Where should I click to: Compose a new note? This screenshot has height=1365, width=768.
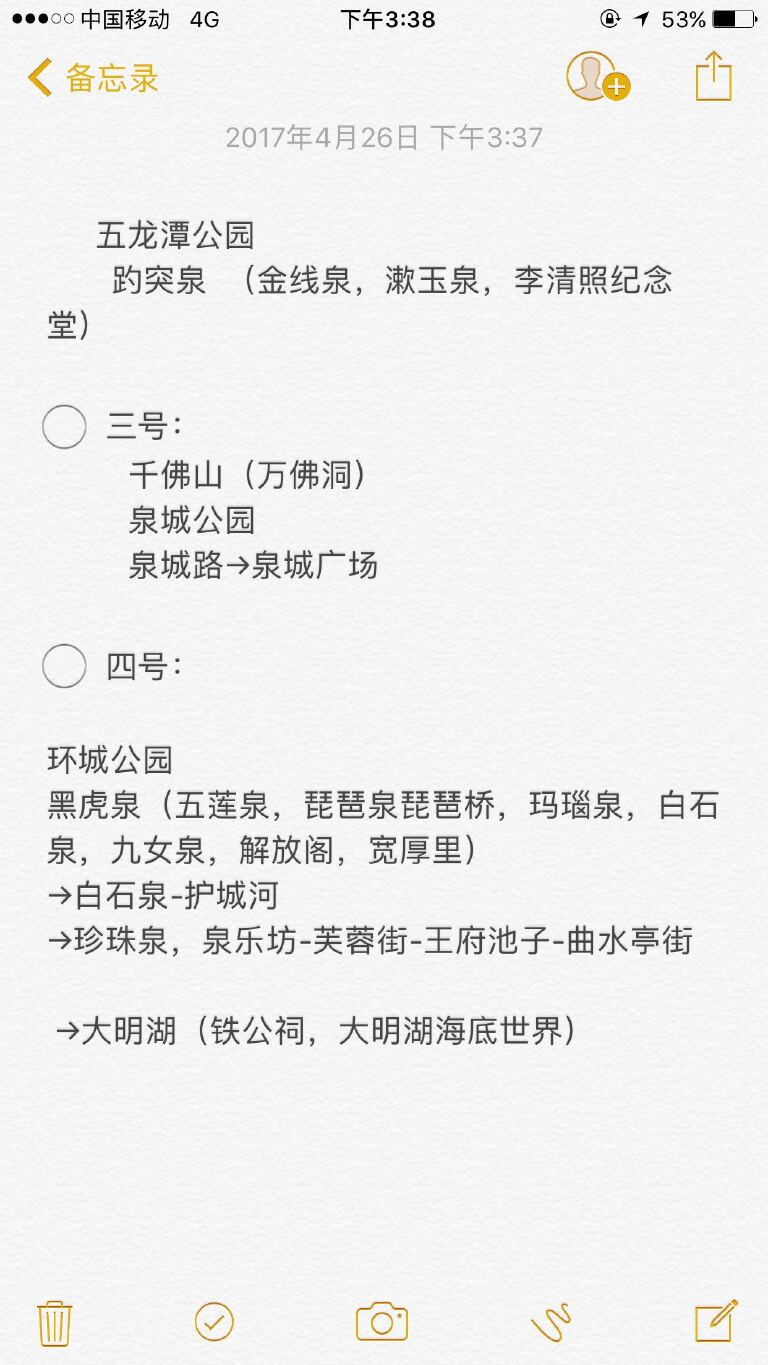pos(716,1322)
